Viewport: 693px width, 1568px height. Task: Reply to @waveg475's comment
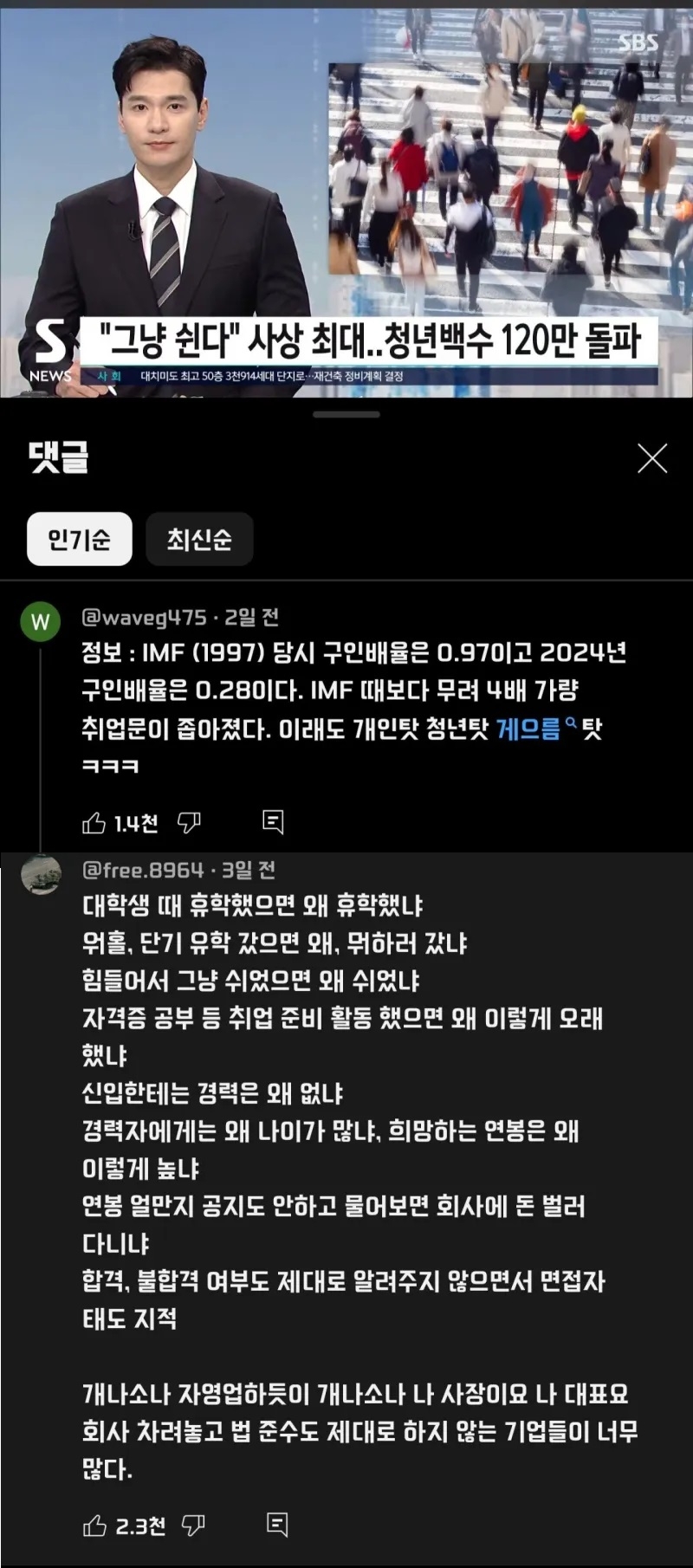[x=273, y=823]
